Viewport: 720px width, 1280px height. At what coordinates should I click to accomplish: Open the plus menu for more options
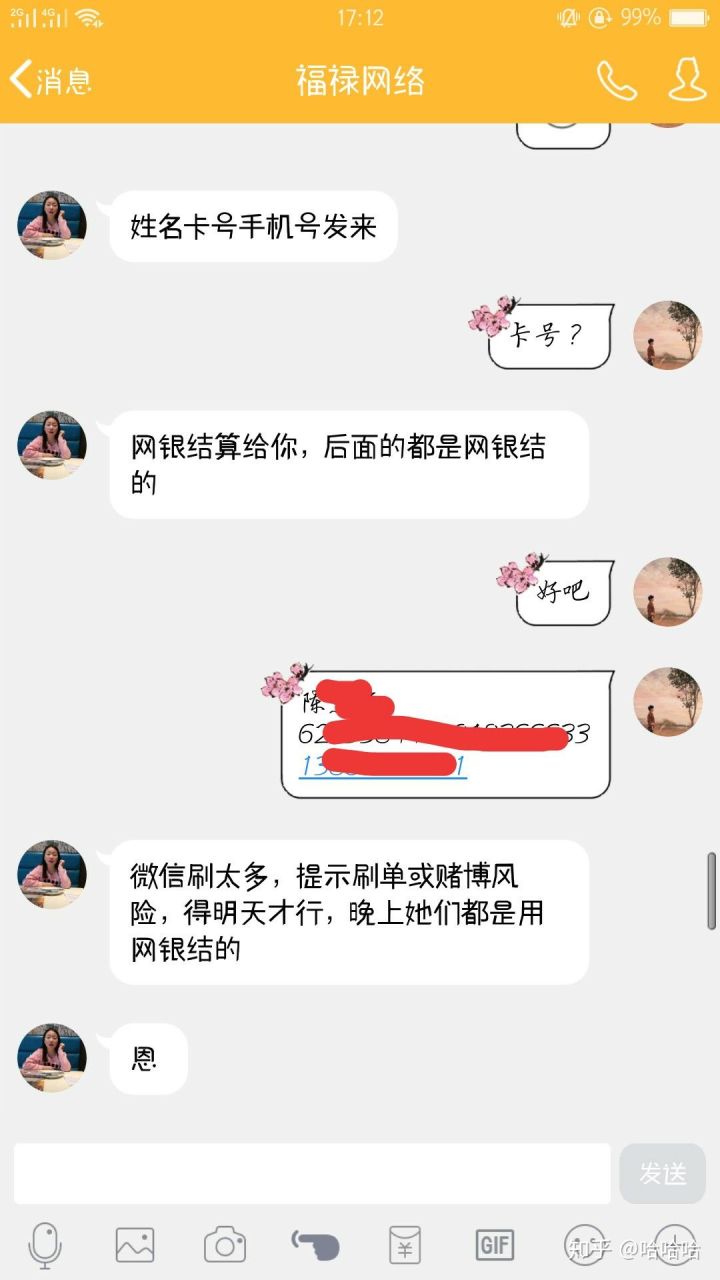tap(675, 1245)
